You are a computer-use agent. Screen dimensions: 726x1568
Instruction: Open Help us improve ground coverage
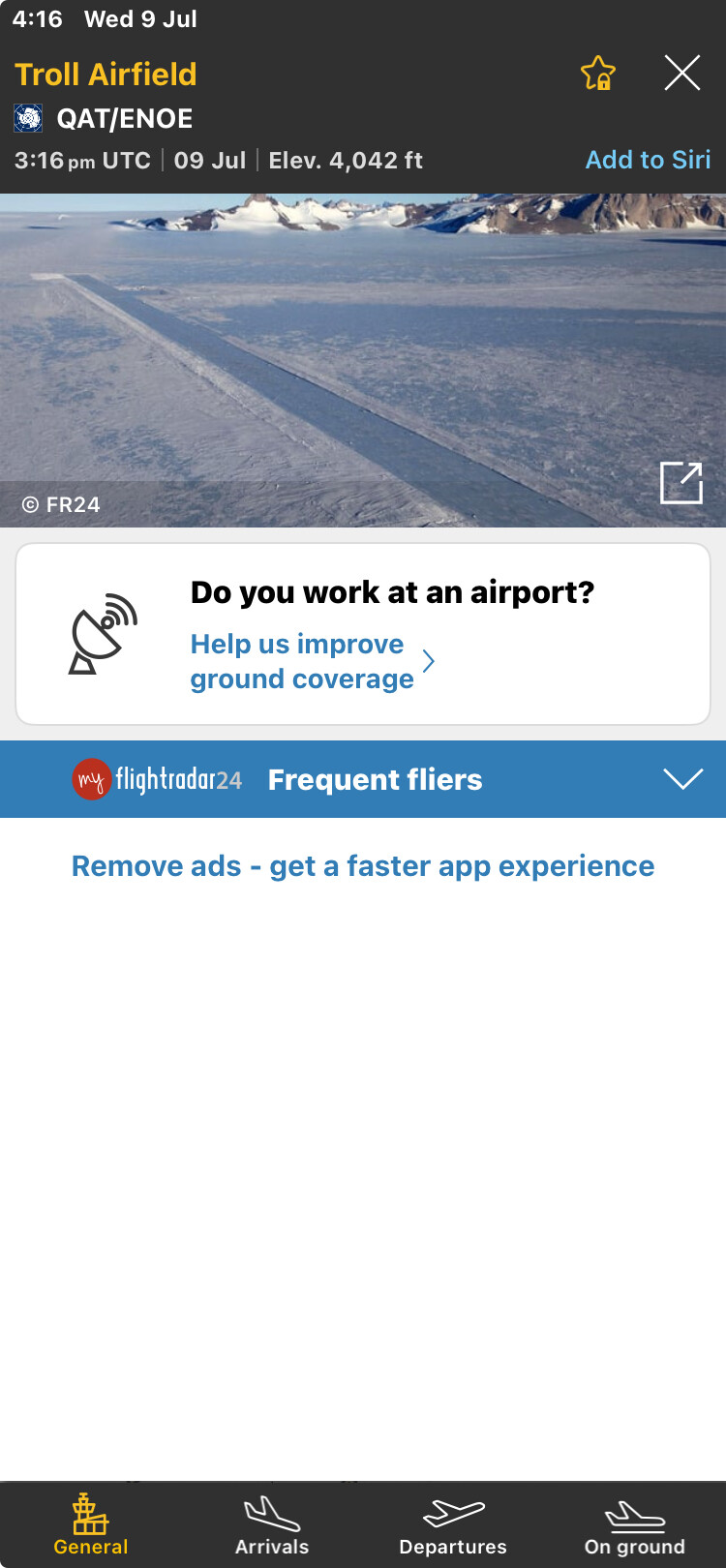coord(312,662)
